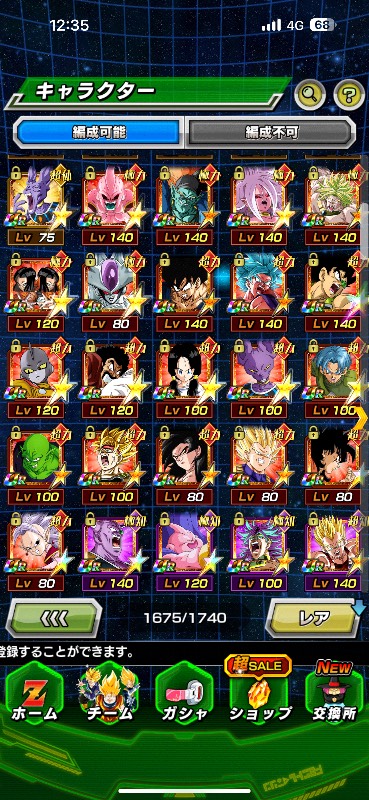Select the Frieza character card at Lv 80

pos(111,291)
